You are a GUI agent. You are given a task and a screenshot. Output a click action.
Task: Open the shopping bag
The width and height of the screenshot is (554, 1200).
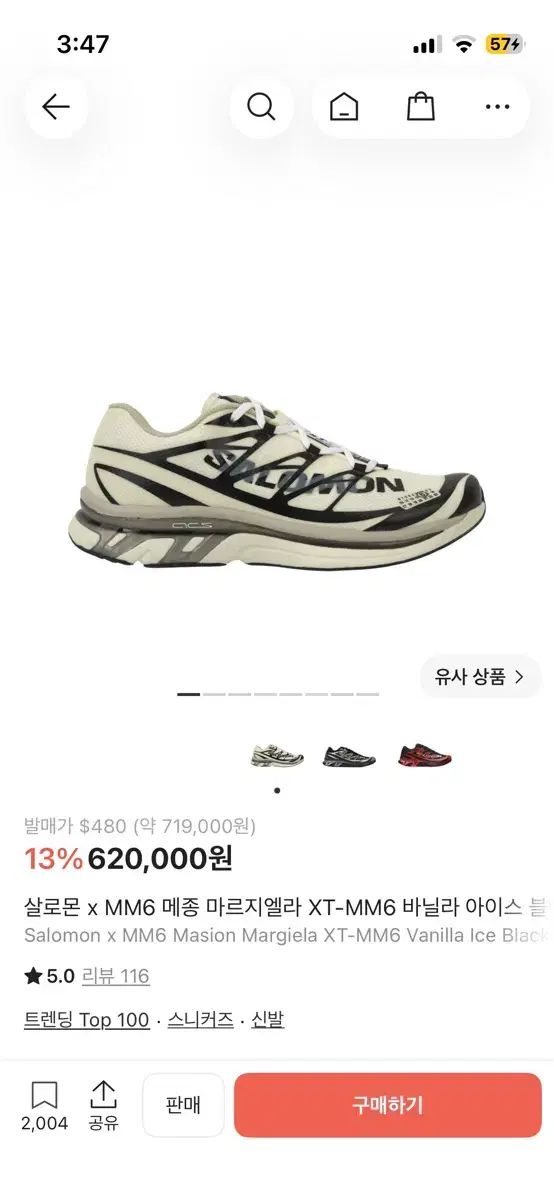click(x=421, y=107)
